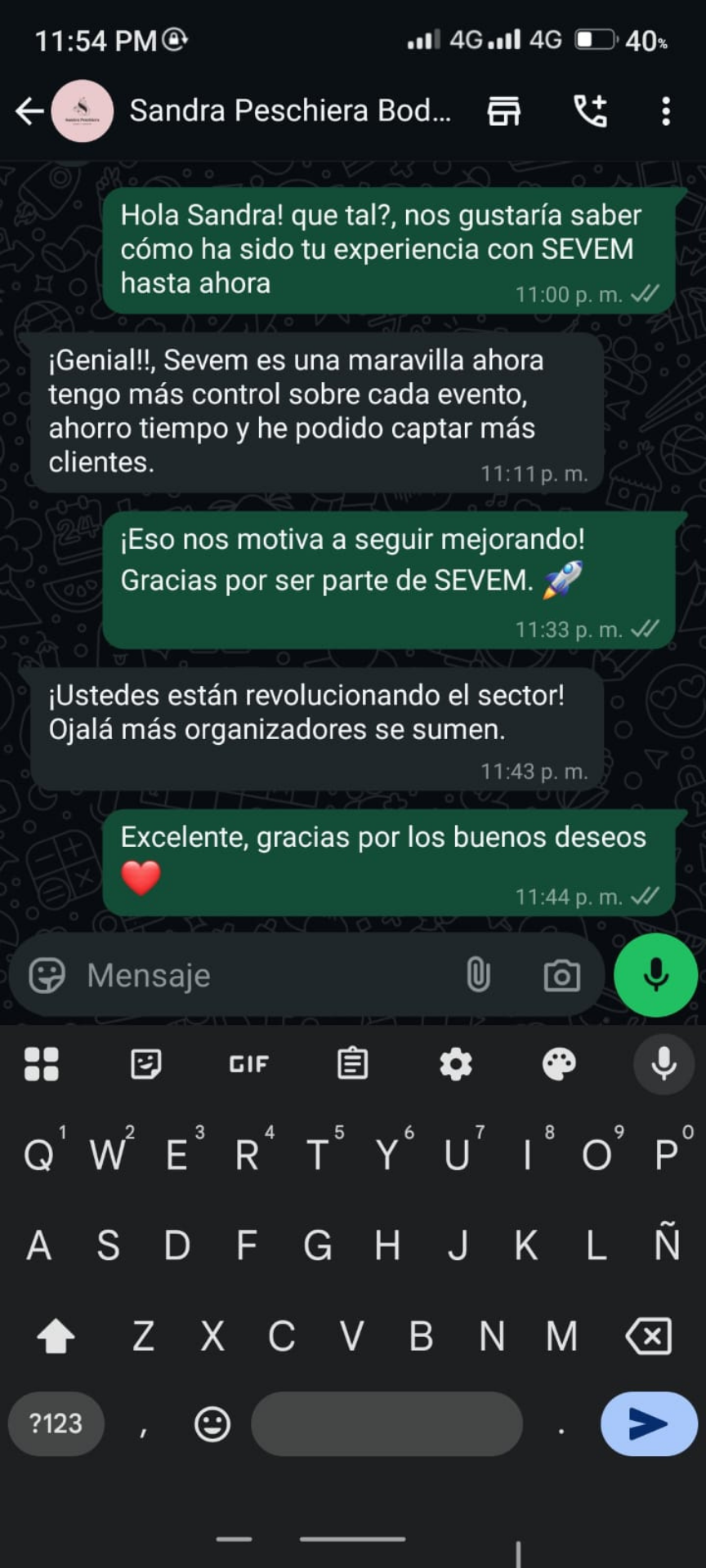This screenshot has width=706, height=1568.
Task: Open the business catalog storefront icon
Action: [x=503, y=111]
